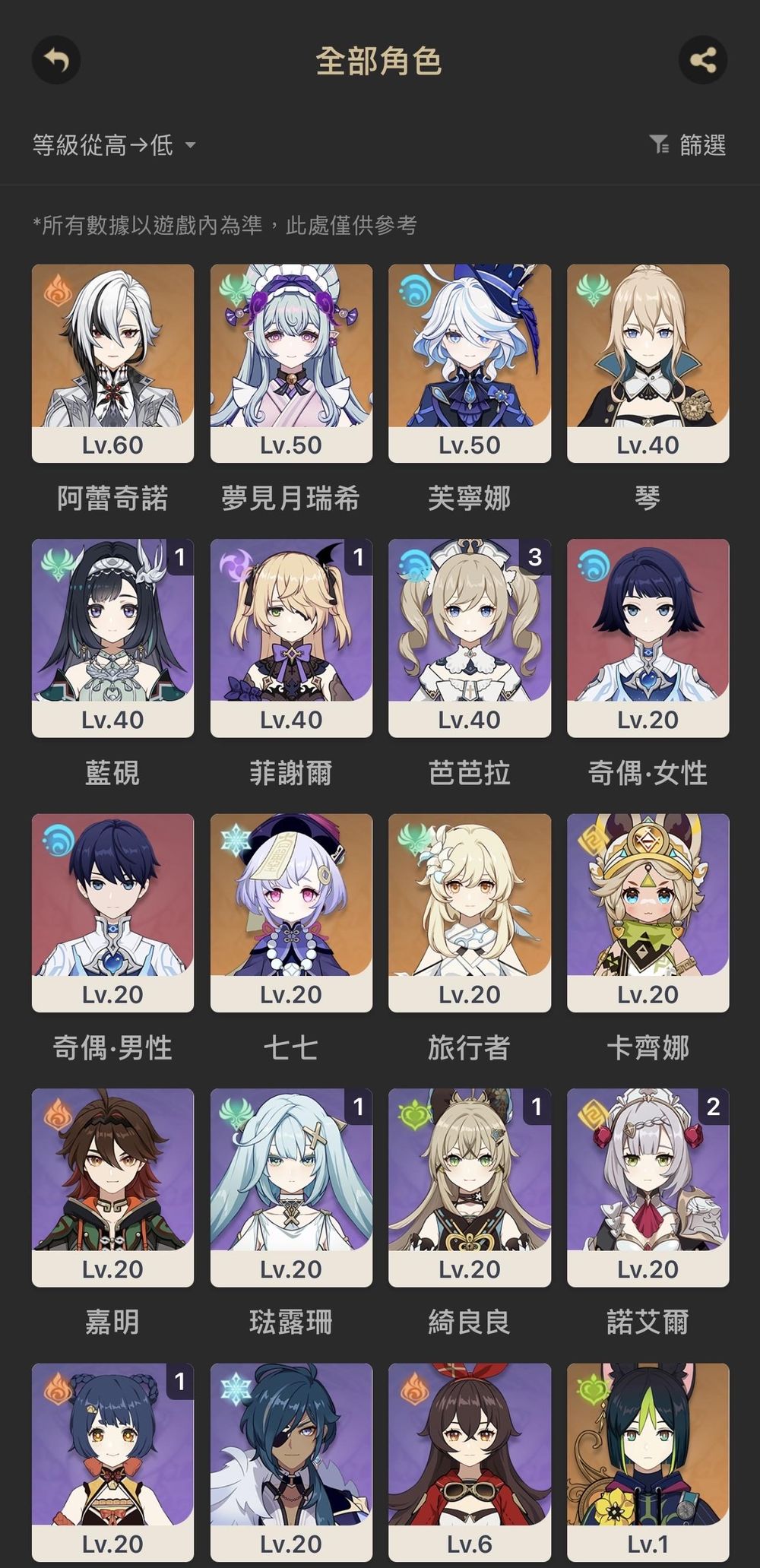Go back using the return arrow
This screenshot has width=760, height=1568.
(56, 59)
